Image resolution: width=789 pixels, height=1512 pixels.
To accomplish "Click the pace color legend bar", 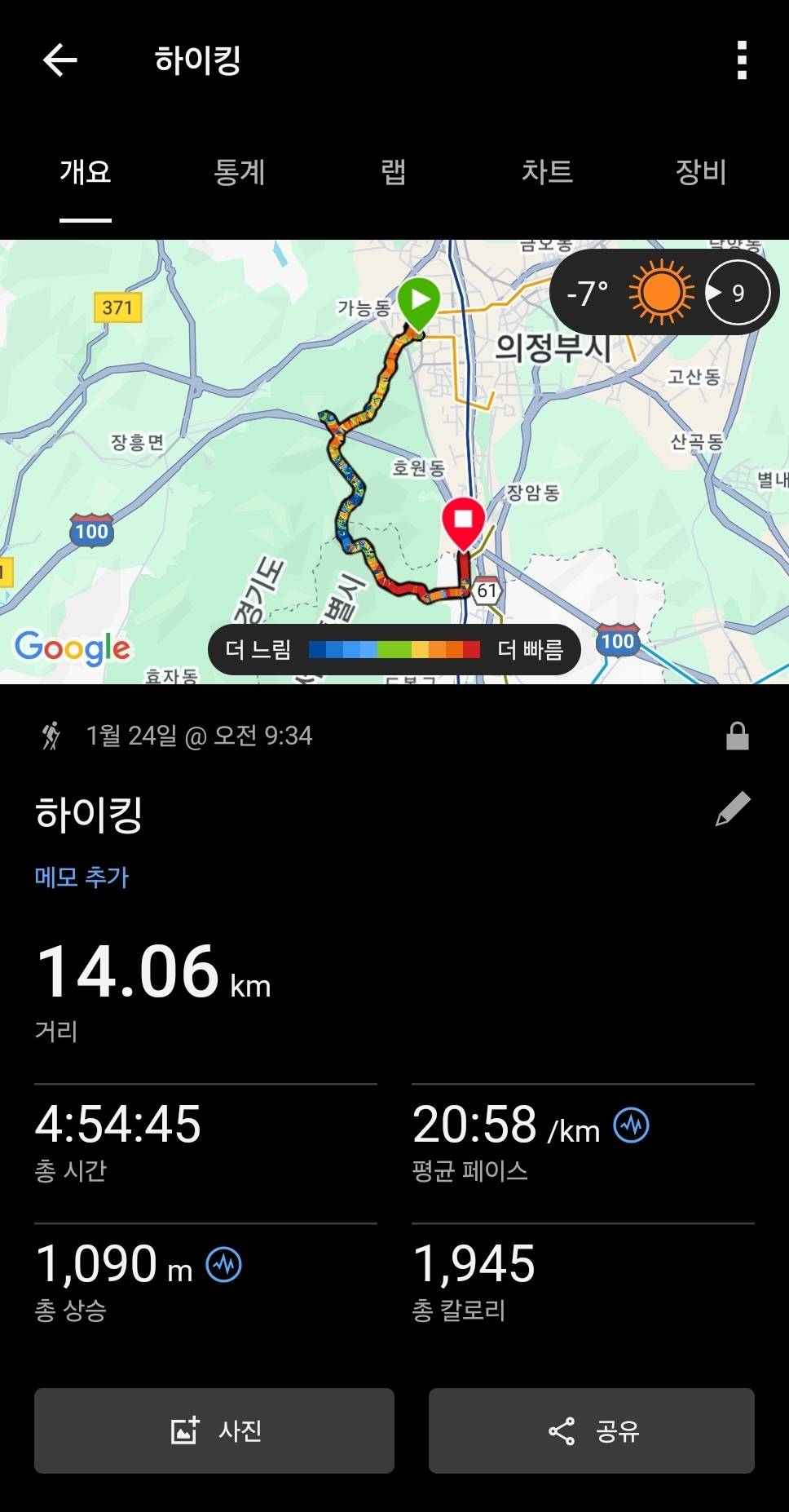I will tap(394, 648).
